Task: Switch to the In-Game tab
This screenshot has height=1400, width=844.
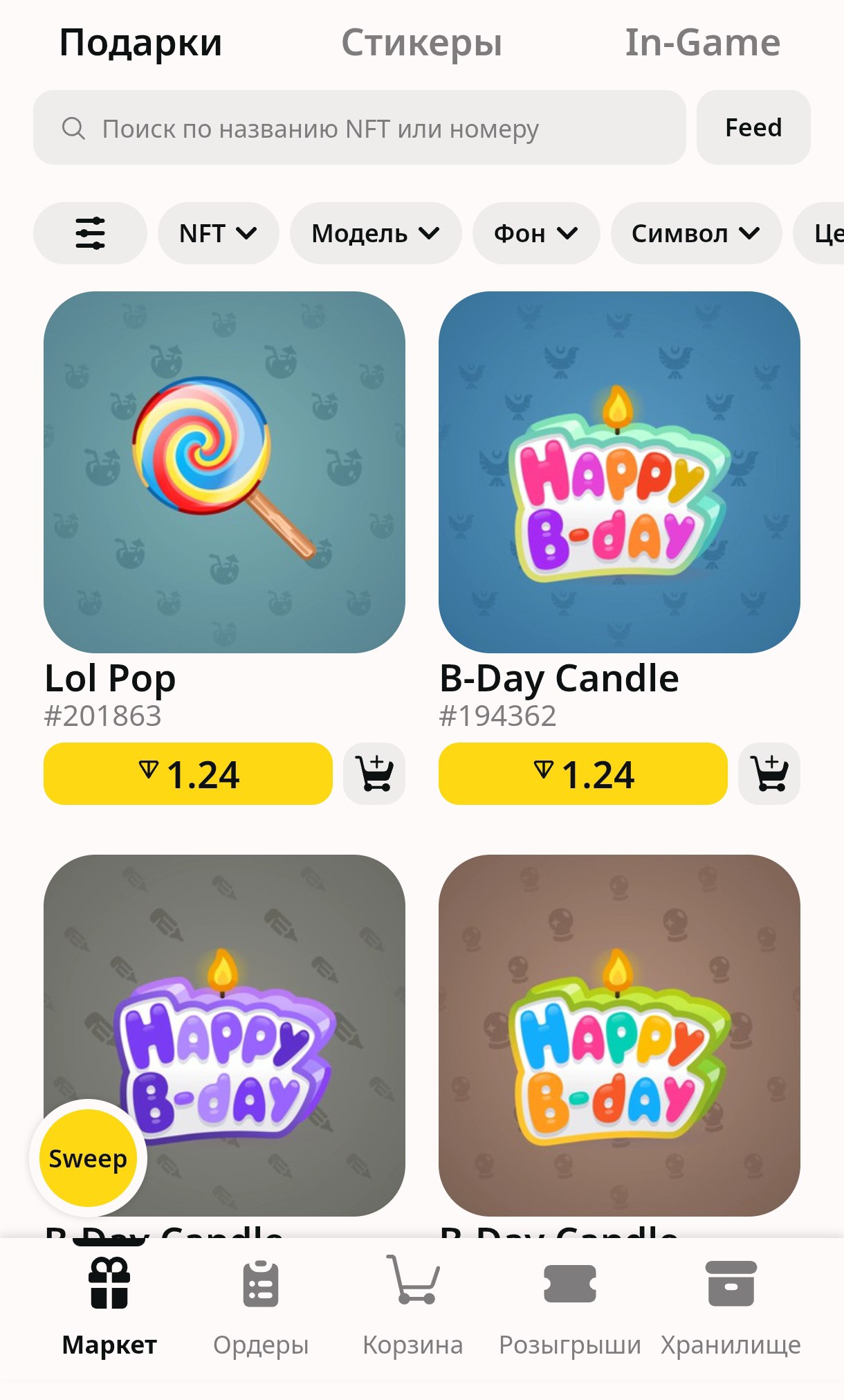Action: pyautogui.click(x=702, y=43)
